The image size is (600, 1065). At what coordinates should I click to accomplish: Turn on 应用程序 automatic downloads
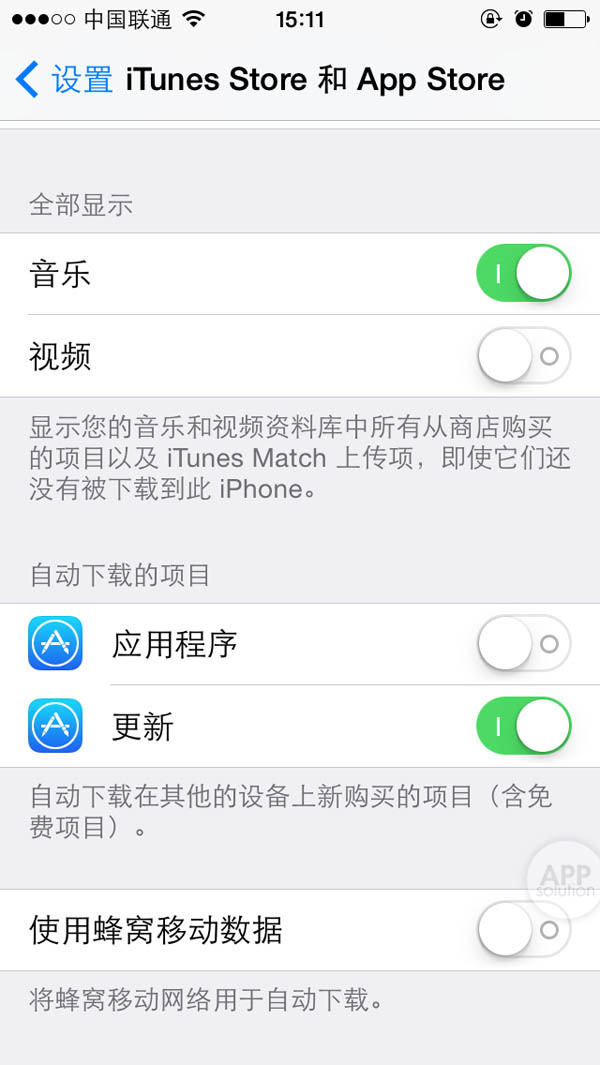(524, 644)
